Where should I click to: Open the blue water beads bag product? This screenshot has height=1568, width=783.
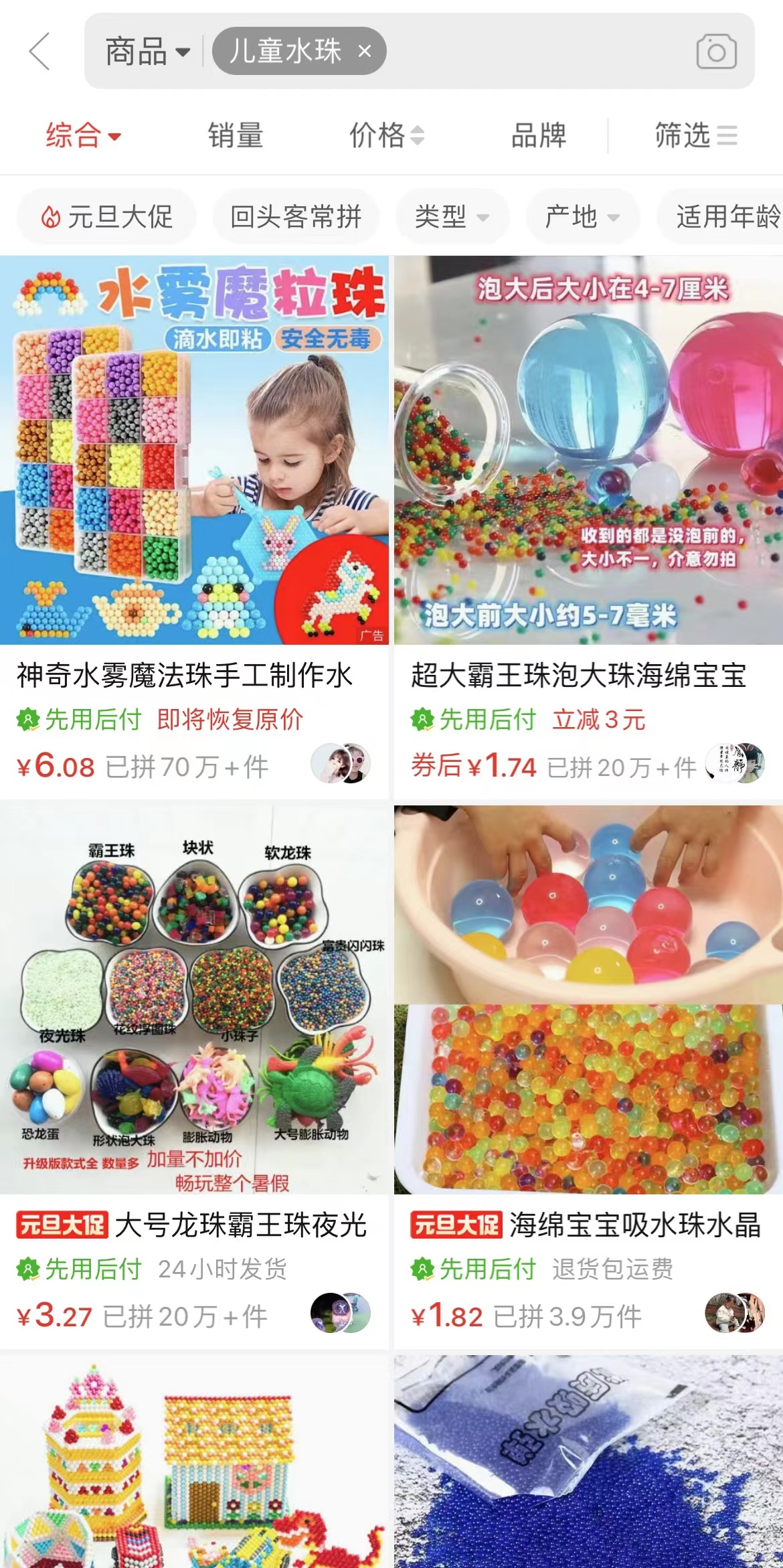point(588,1462)
